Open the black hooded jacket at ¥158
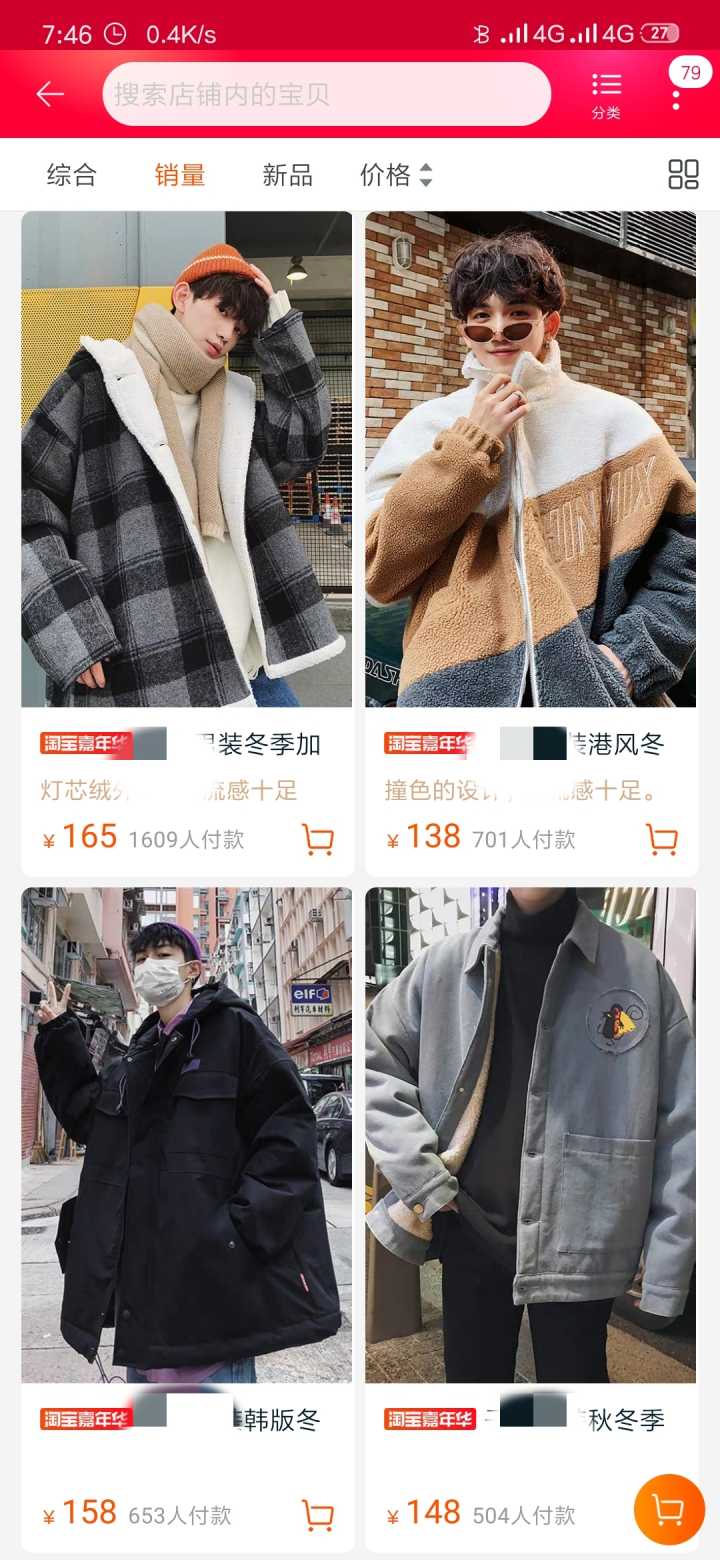 coord(187,1134)
